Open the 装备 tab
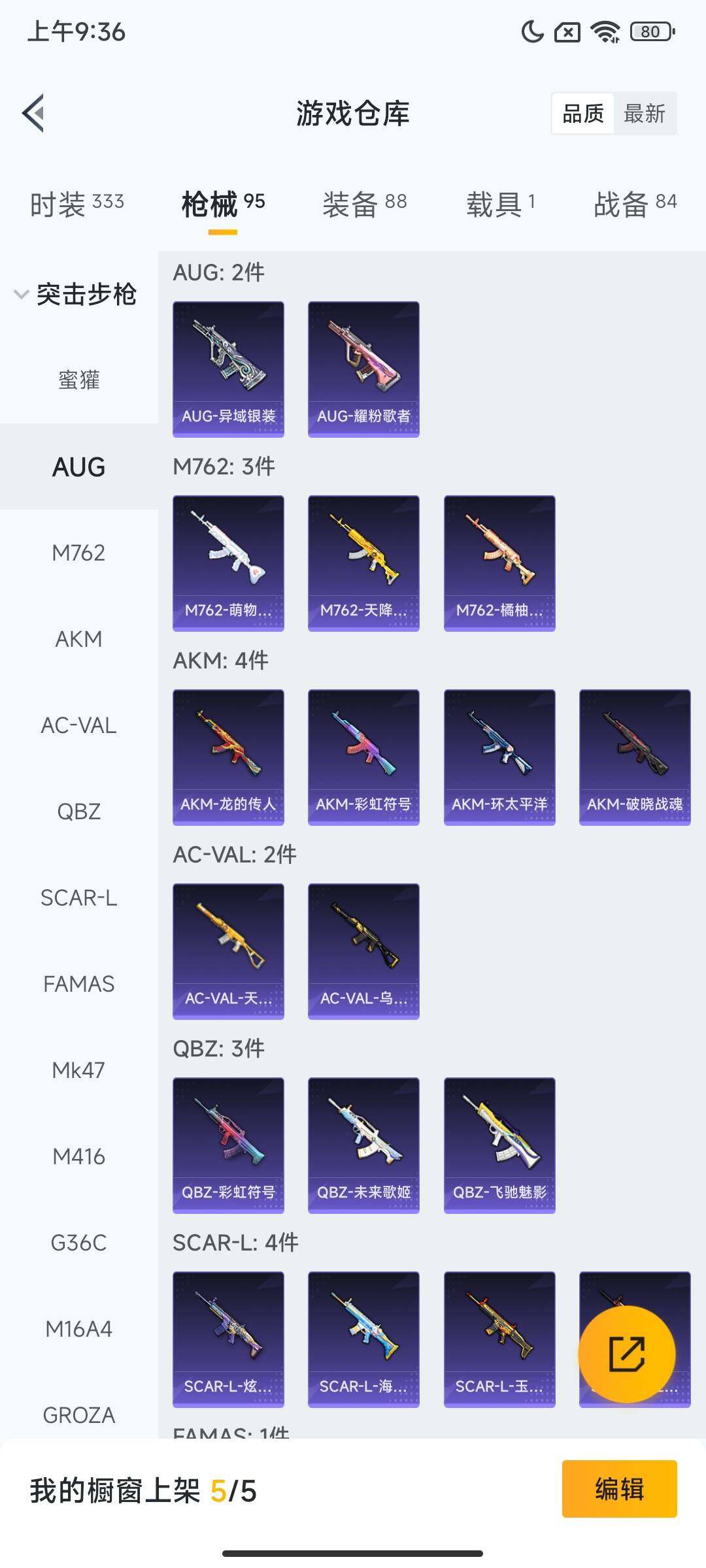706x1568 pixels. click(x=364, y=204)
